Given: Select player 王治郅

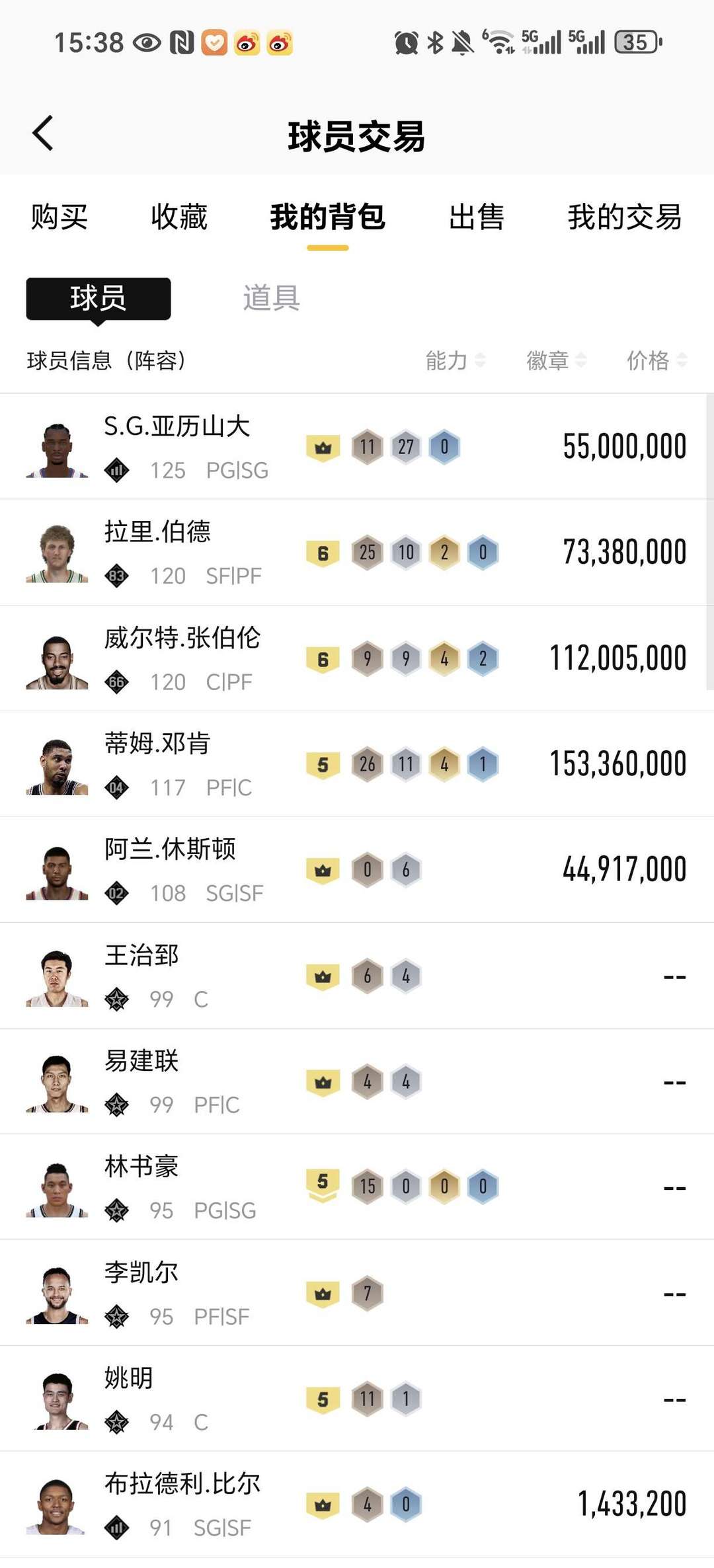Looking at the screenshot, I should tap(141, 955).
